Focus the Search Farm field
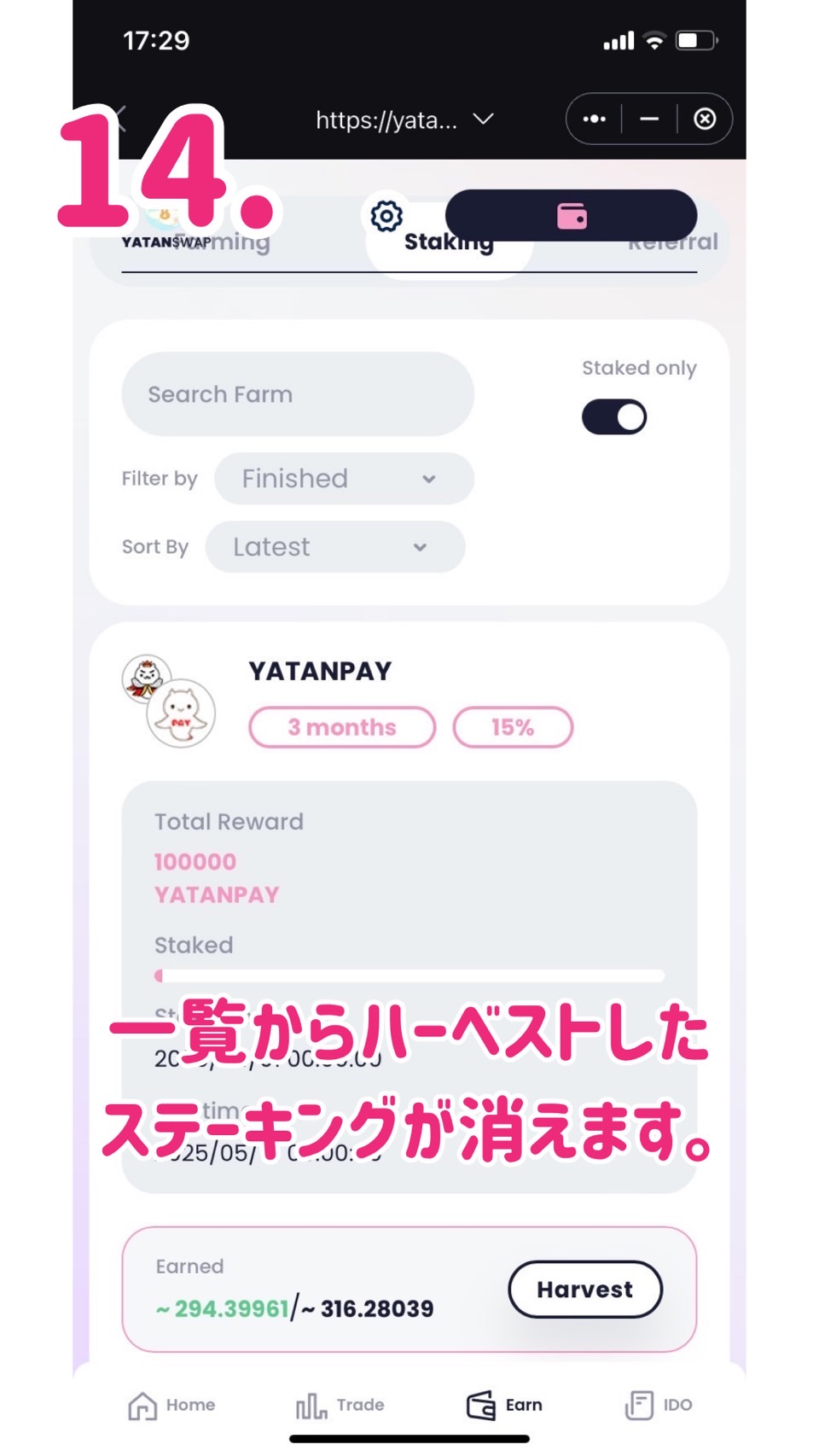The image size is (819, 1456). tap(297, 394)
